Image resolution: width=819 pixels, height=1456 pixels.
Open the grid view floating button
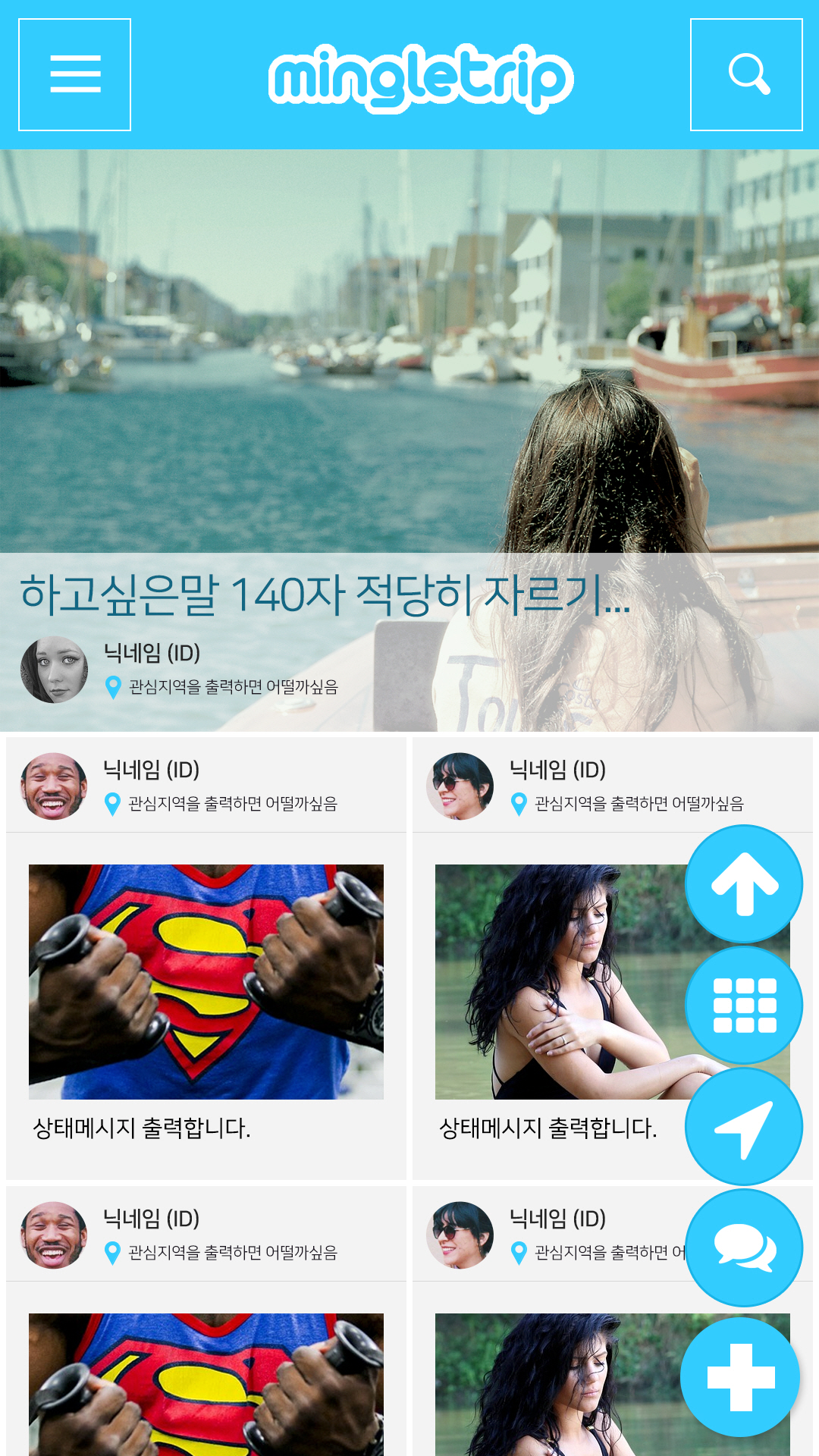pos(744,1006)
